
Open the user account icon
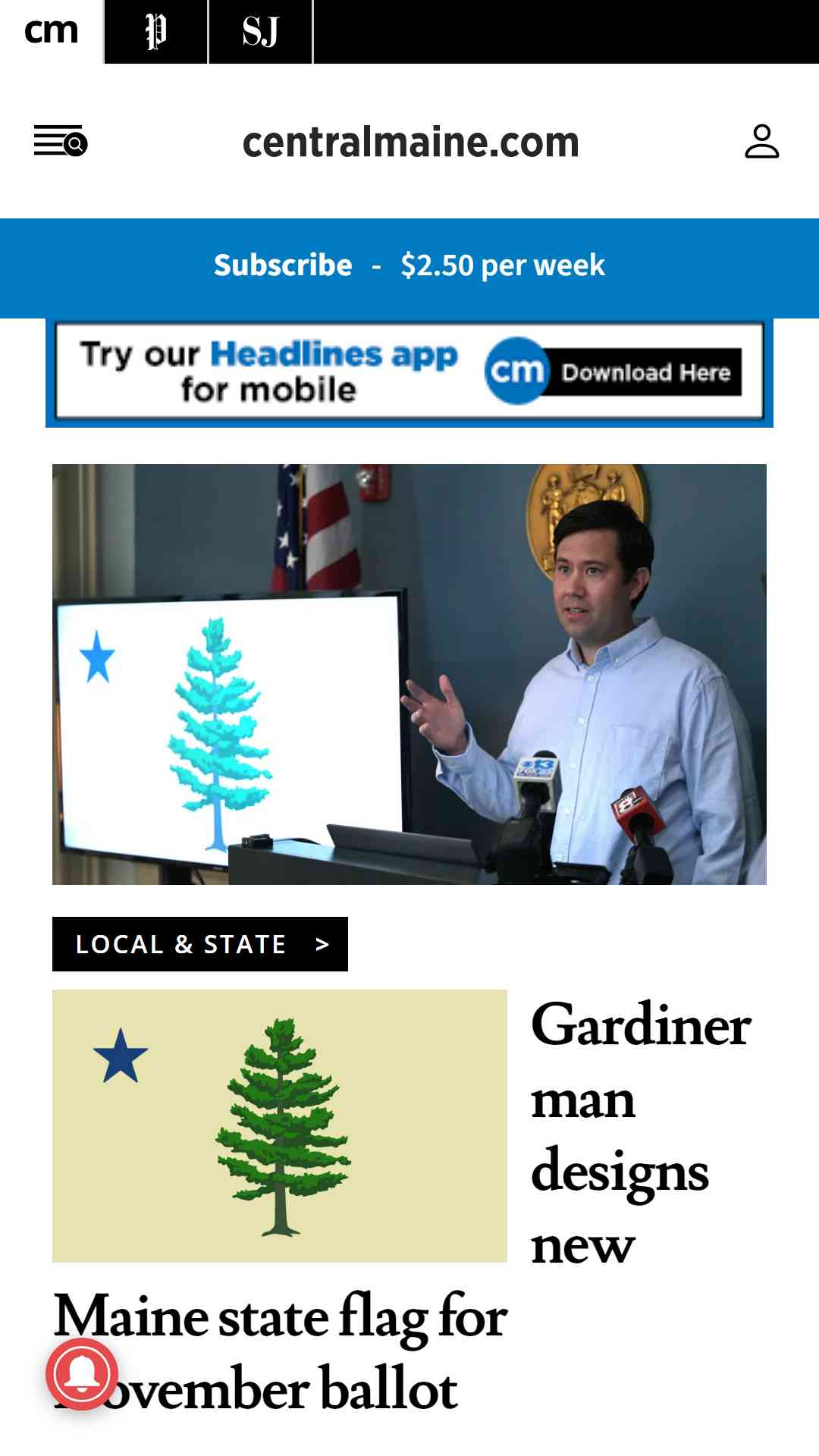click(x=761, y=142)
